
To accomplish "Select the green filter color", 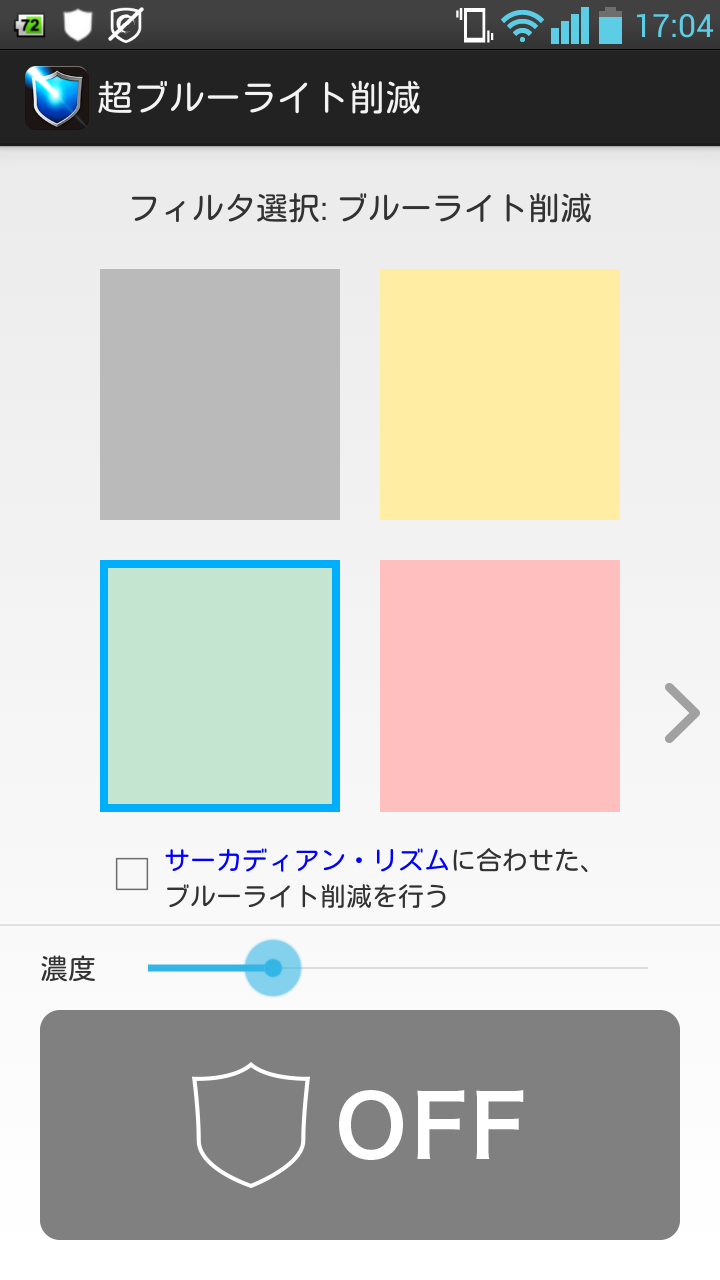I will coord(220,686).
